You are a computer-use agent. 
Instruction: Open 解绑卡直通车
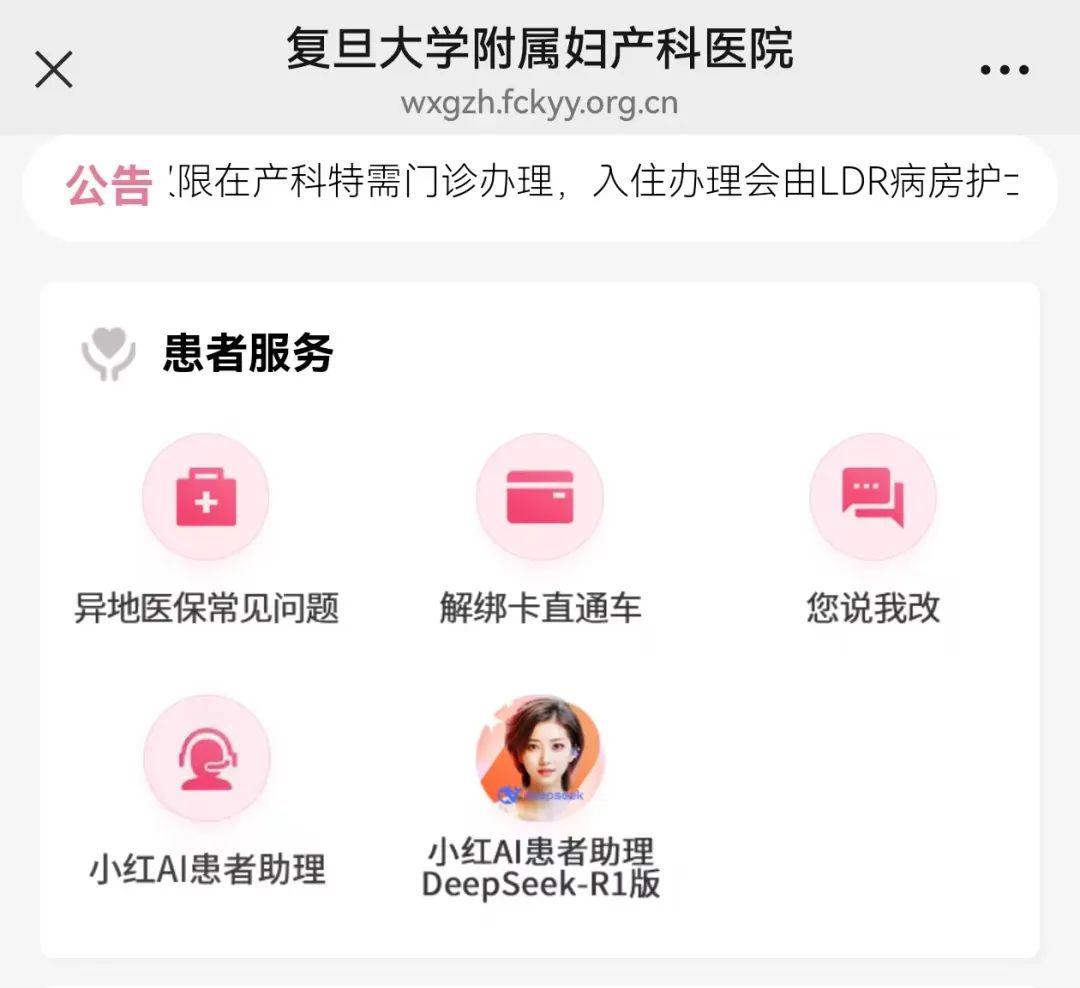click(540, 498)
